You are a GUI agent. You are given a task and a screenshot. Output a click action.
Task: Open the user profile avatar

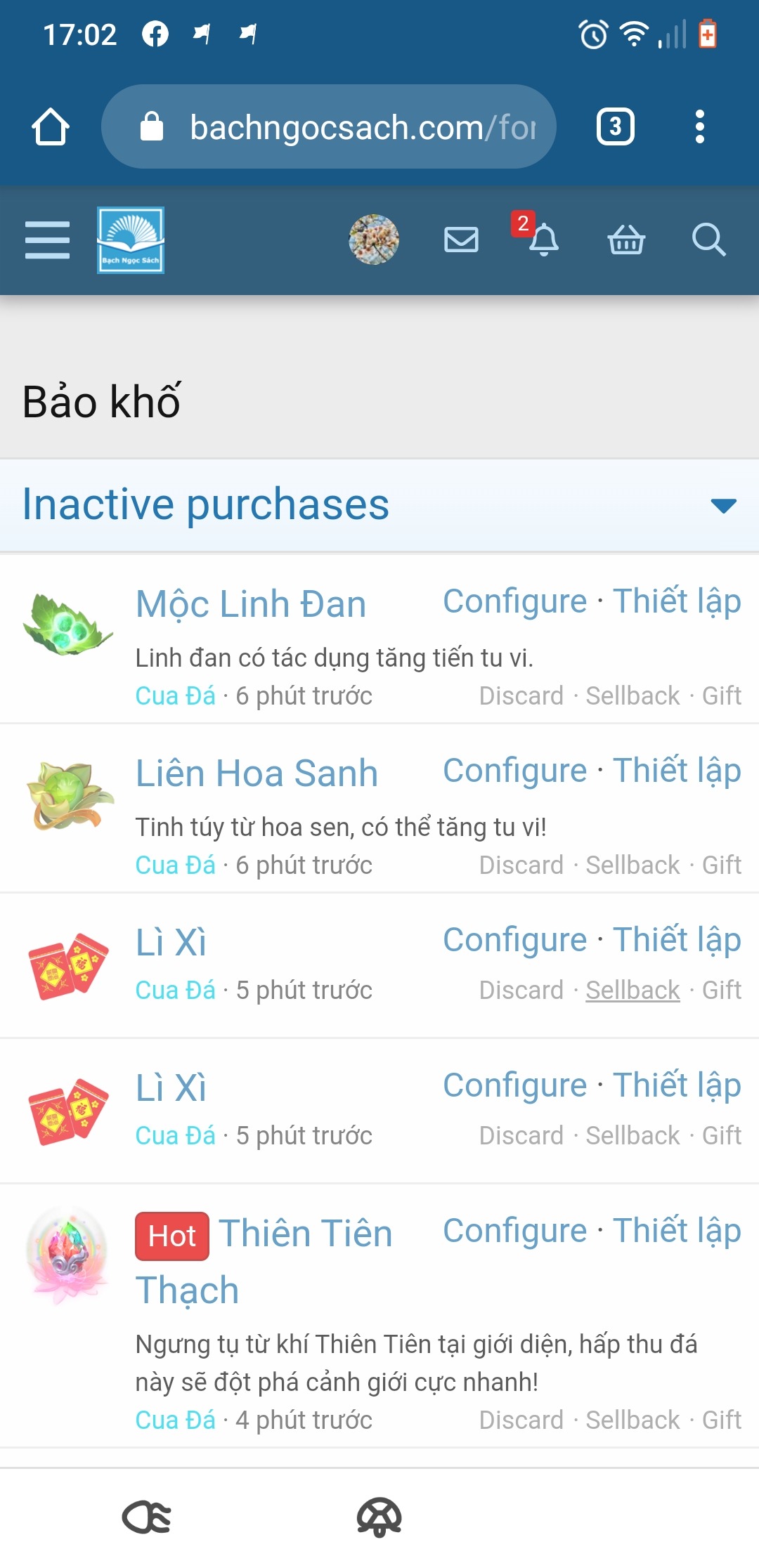tap(374, 240)
